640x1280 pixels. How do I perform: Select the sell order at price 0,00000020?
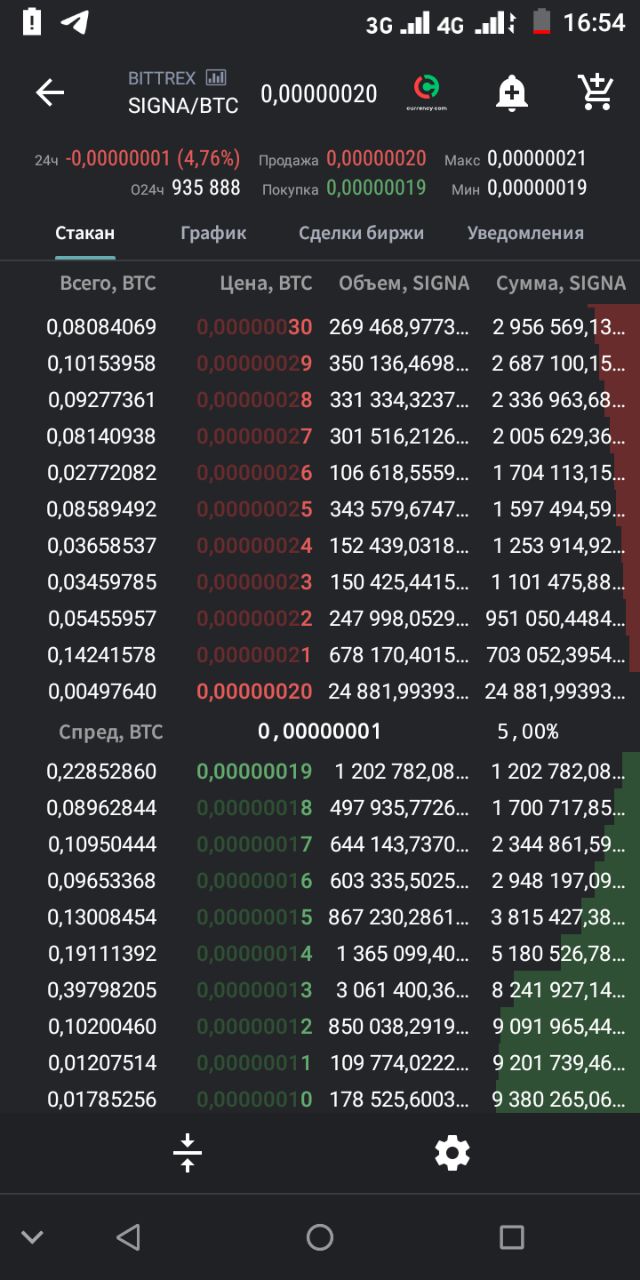click(x=320, y=691)
